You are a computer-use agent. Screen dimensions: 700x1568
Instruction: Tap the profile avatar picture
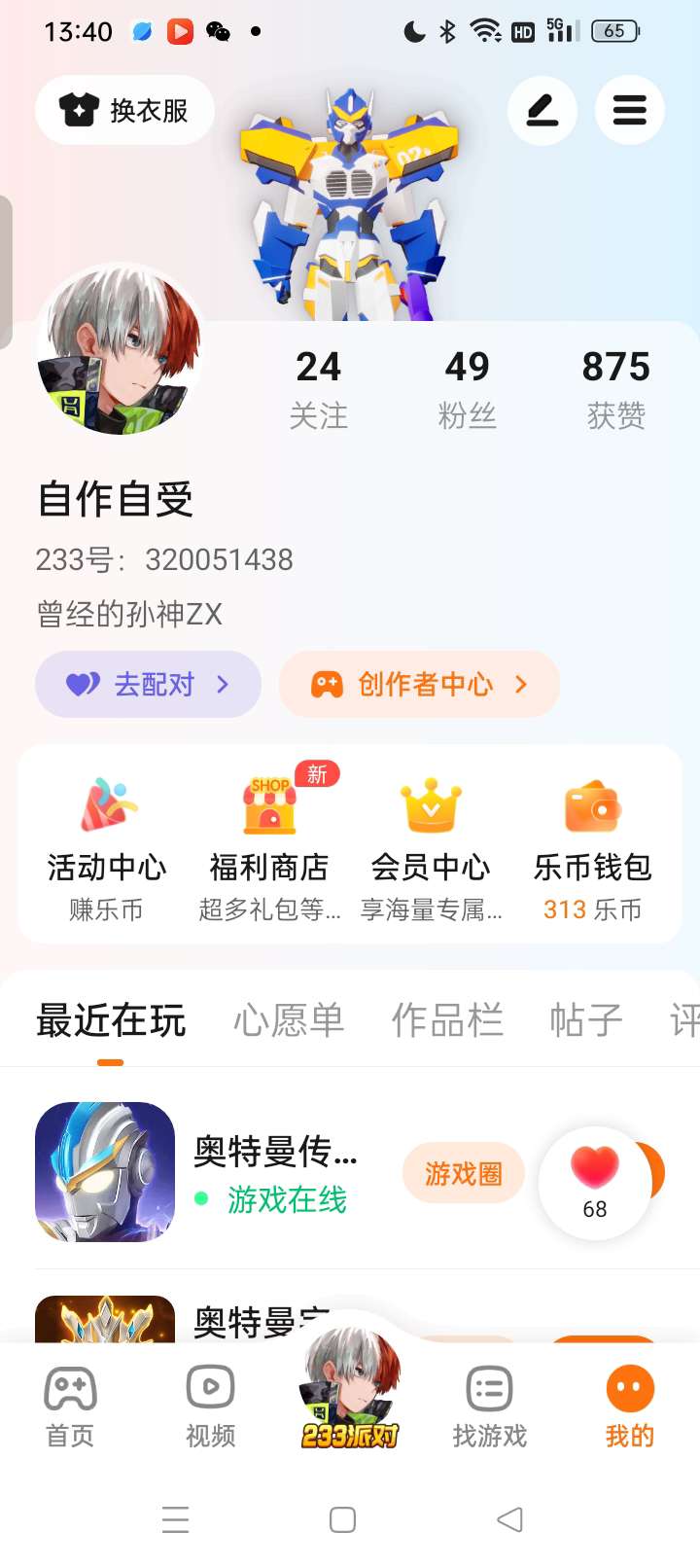coord(120,350)
